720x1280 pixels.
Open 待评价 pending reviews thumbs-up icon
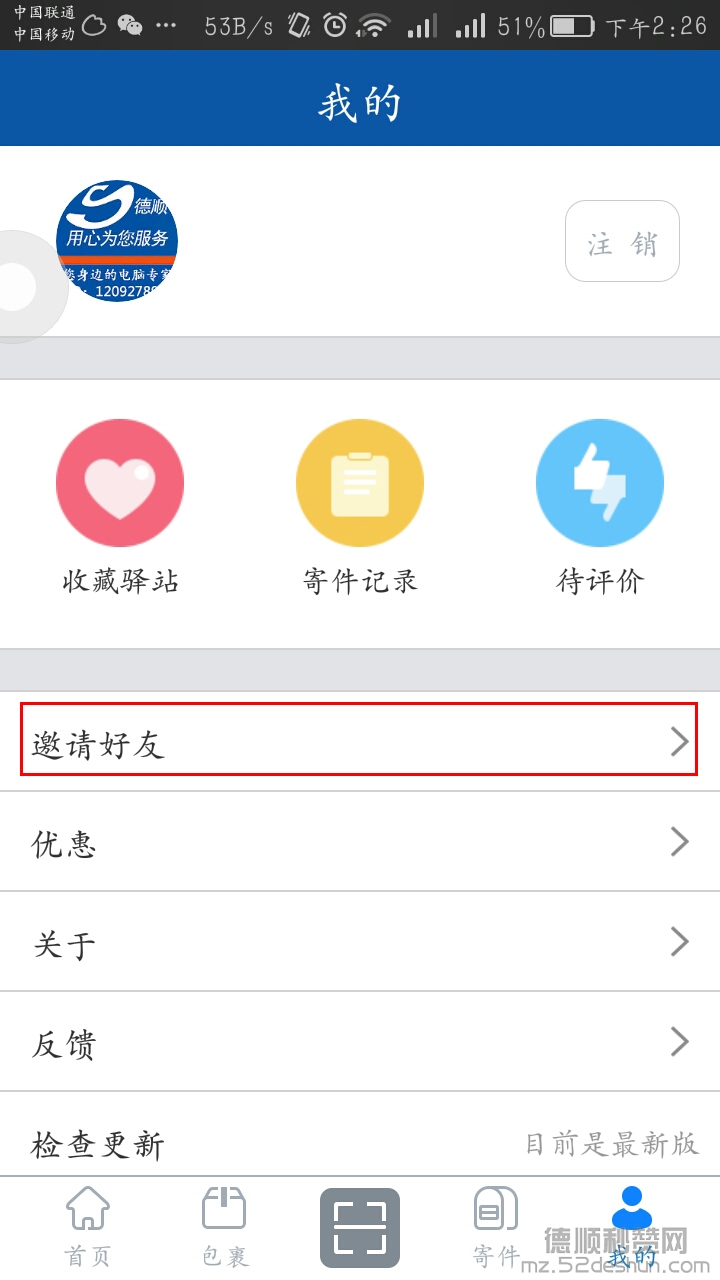[600, 482]
